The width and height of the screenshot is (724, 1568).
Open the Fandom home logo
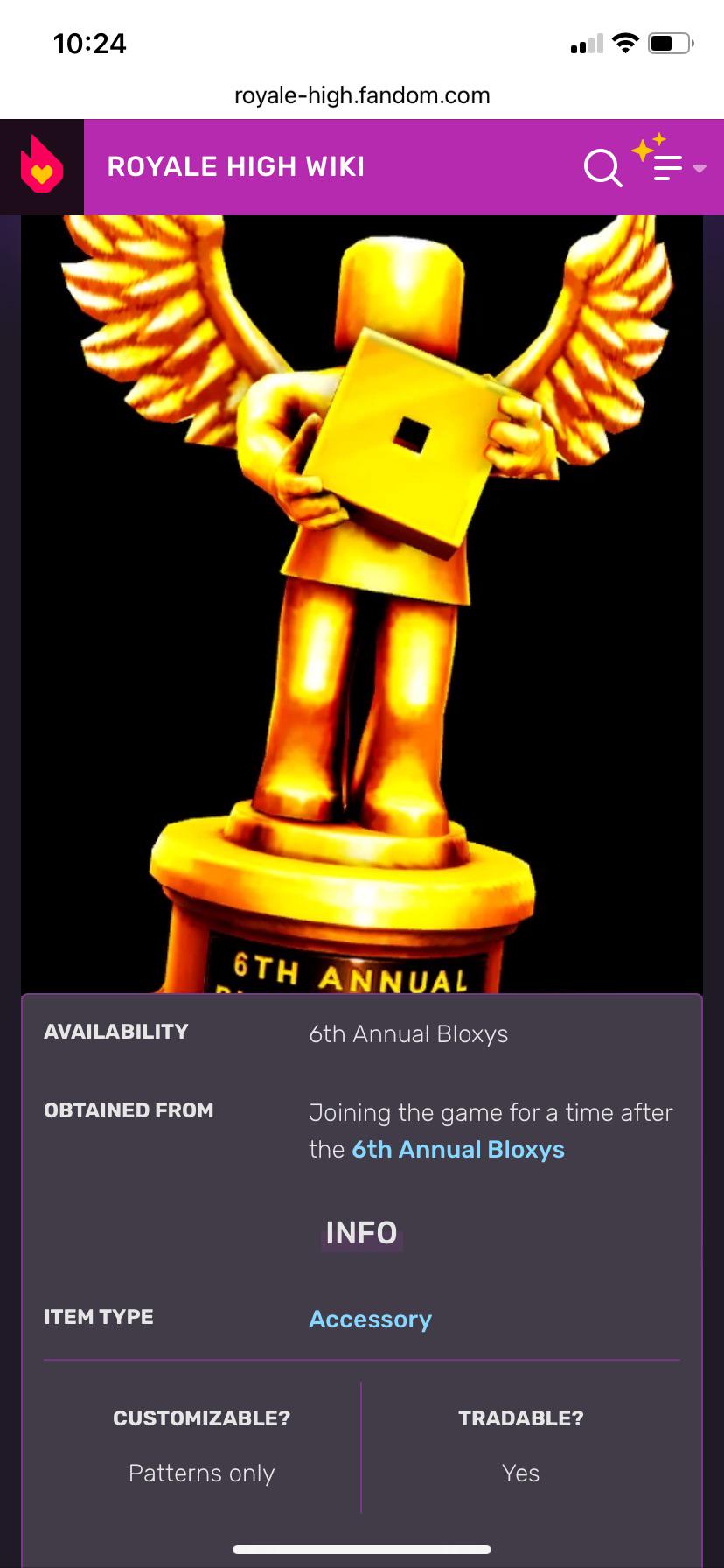pyautogui.click(x=41, y=166)
